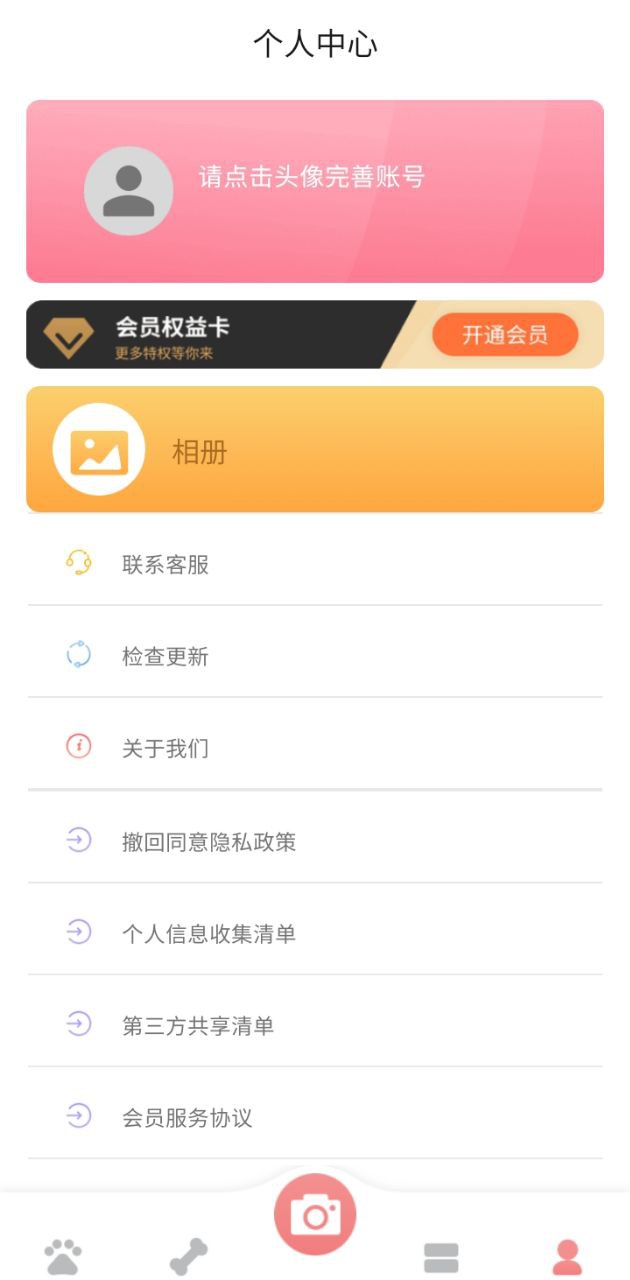Open the 会员权益卡 banner

pyautogui.click(x=315, y=335)
